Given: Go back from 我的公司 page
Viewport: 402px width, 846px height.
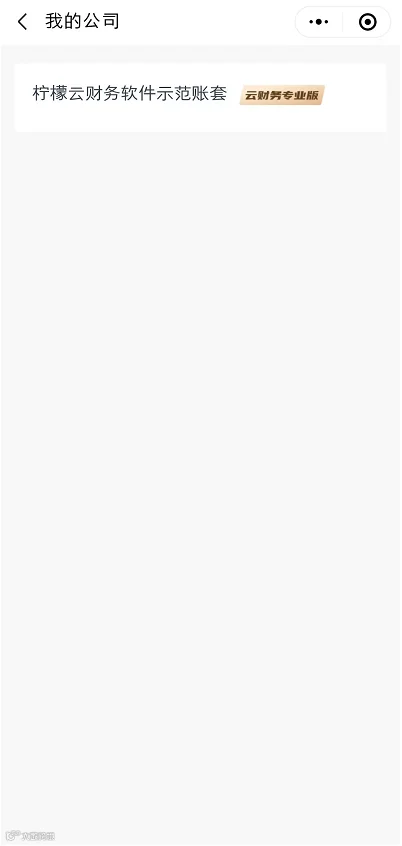Looking at the screenshot, I should point(22,22).
